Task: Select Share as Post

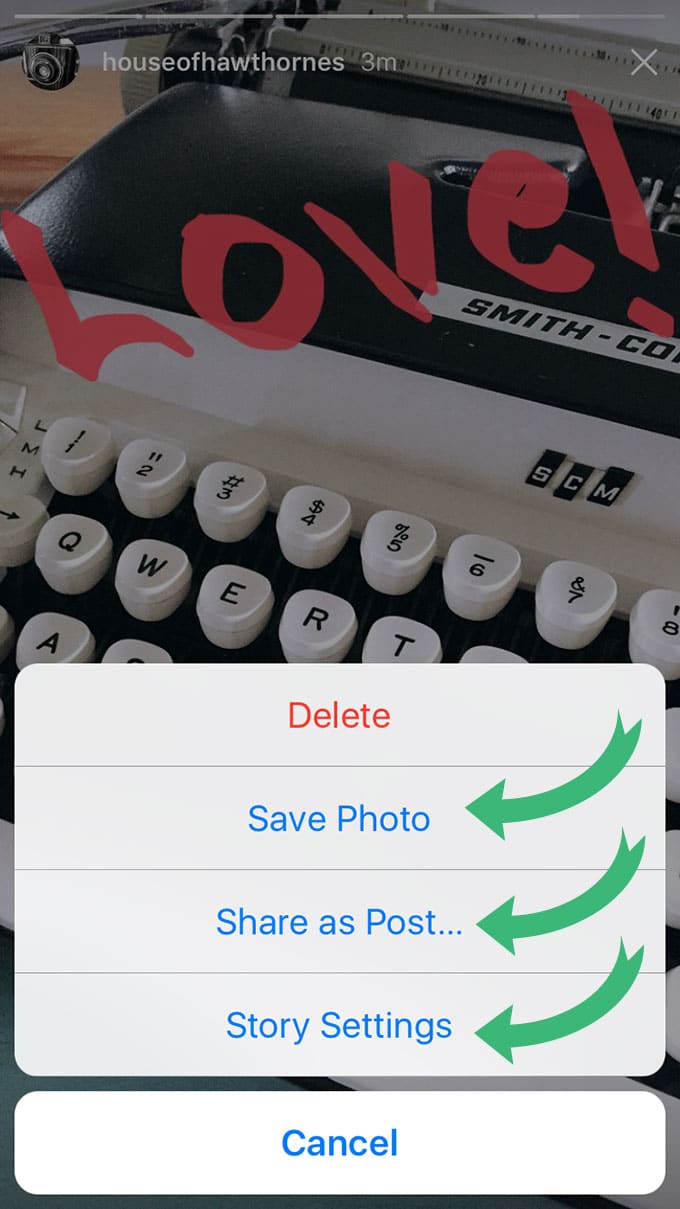Action: [x=339, y=921]
